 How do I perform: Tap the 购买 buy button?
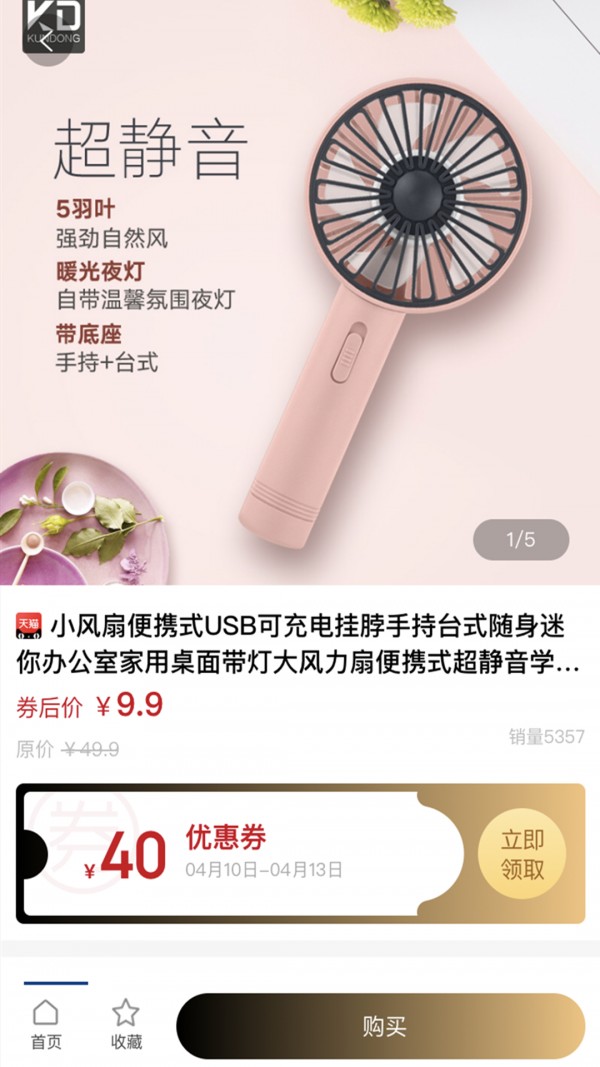point(383,1026)
